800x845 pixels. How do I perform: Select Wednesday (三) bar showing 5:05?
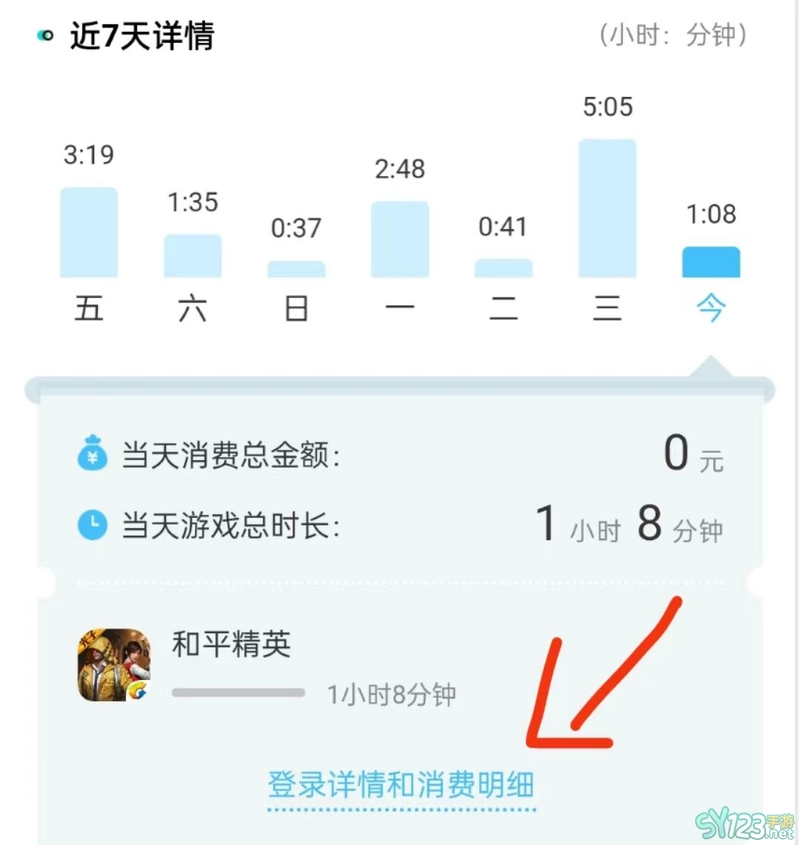(607, 208)
